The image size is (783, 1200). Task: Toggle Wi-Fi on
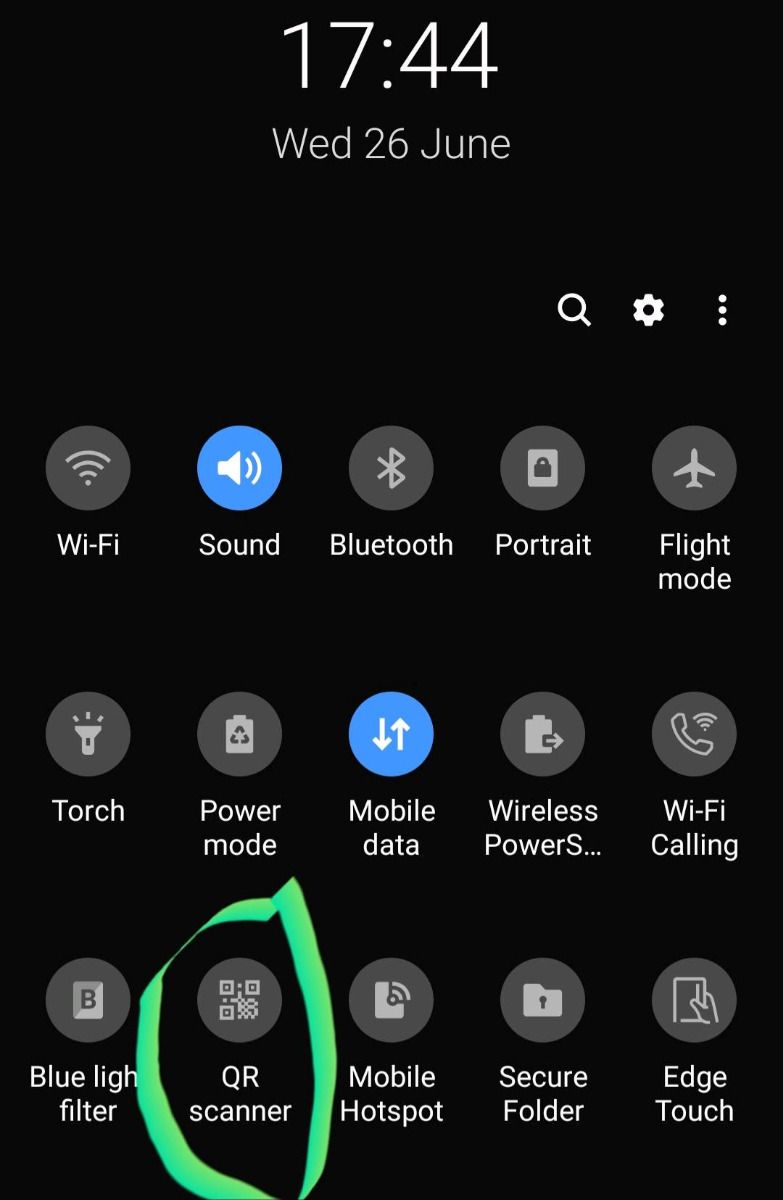tap(88, 467)
